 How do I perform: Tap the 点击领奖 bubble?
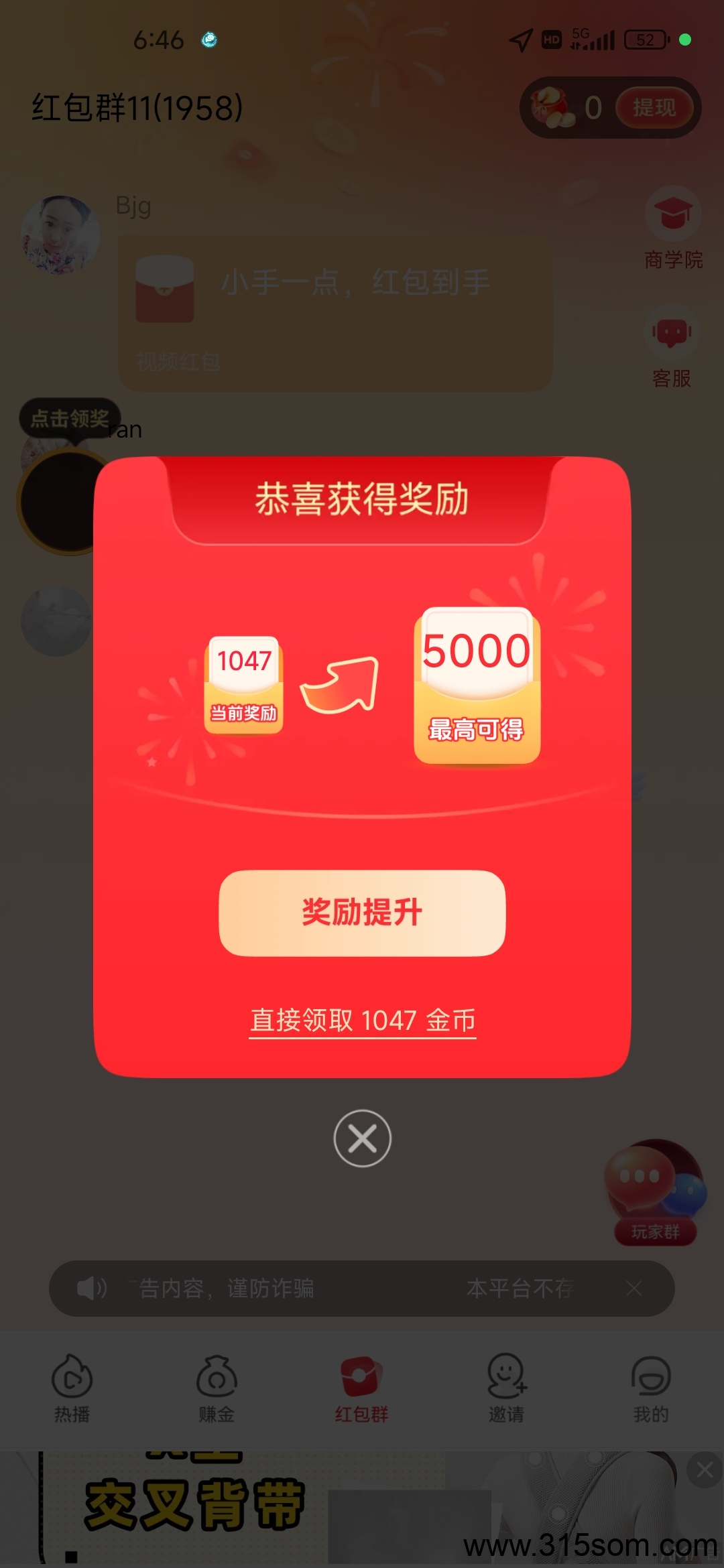[70, 419]
